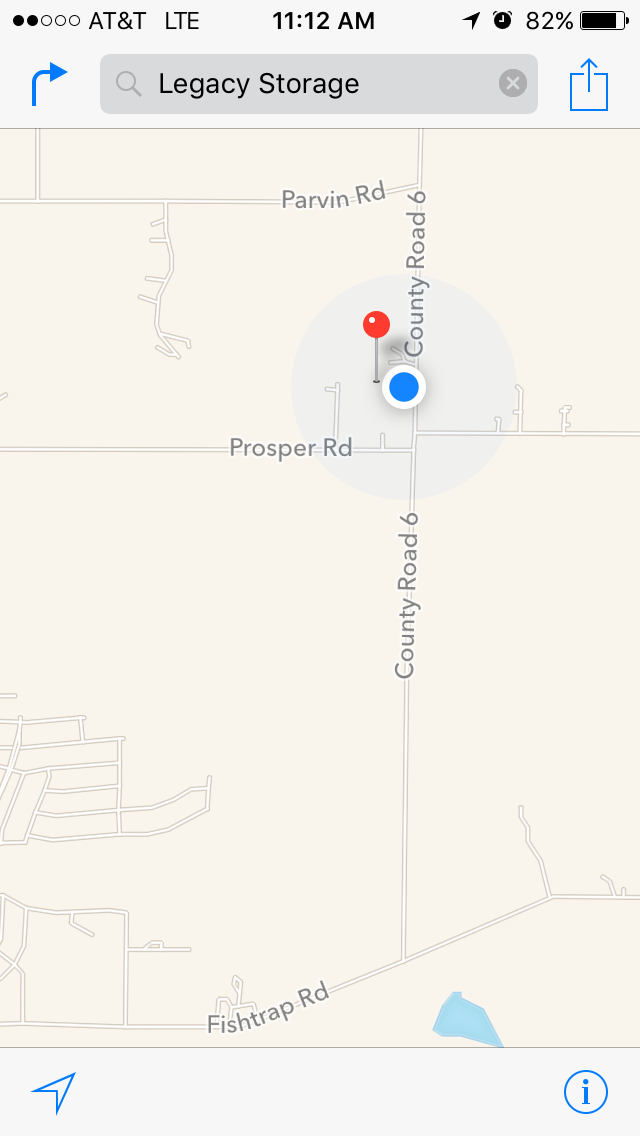Open the map info settings button
Image resolution: width=640 pixels, height=1136 pixels.
586,1092
